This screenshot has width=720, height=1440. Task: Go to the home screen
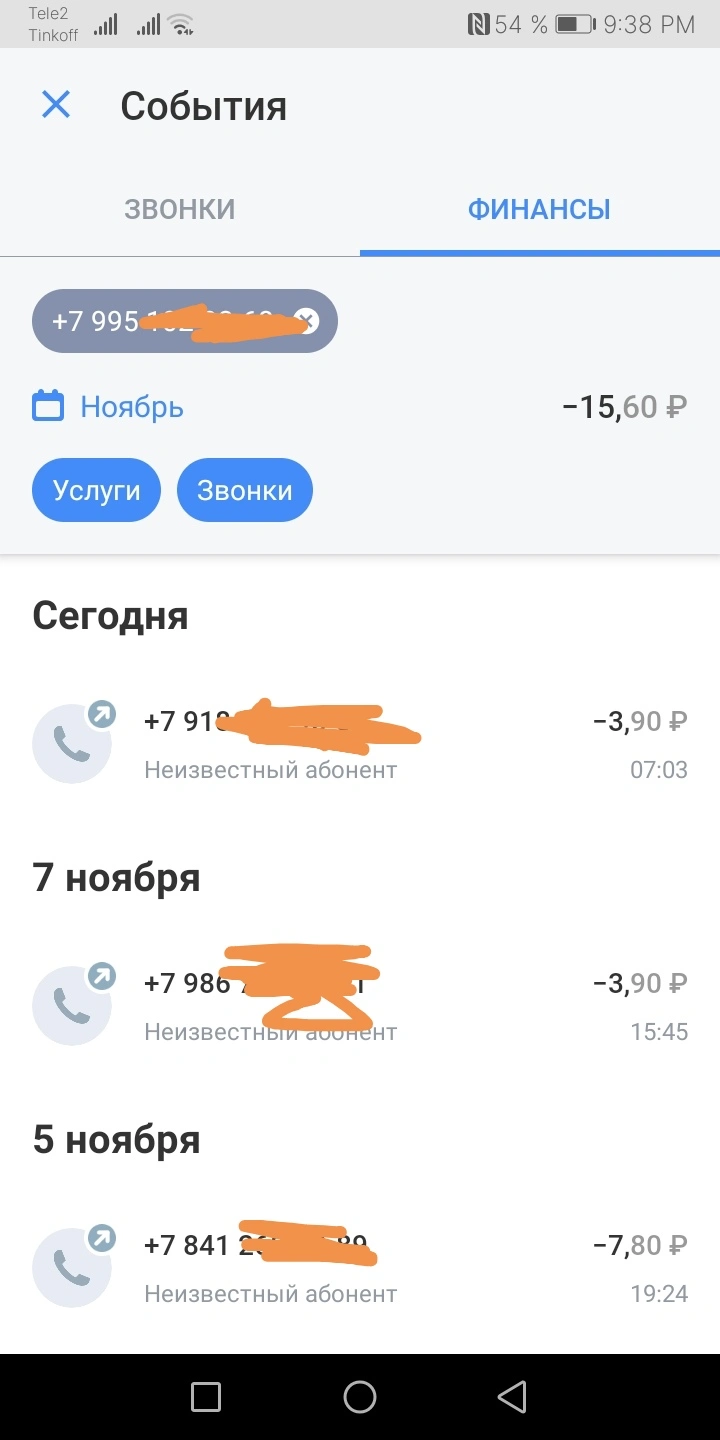(360, 1397)
